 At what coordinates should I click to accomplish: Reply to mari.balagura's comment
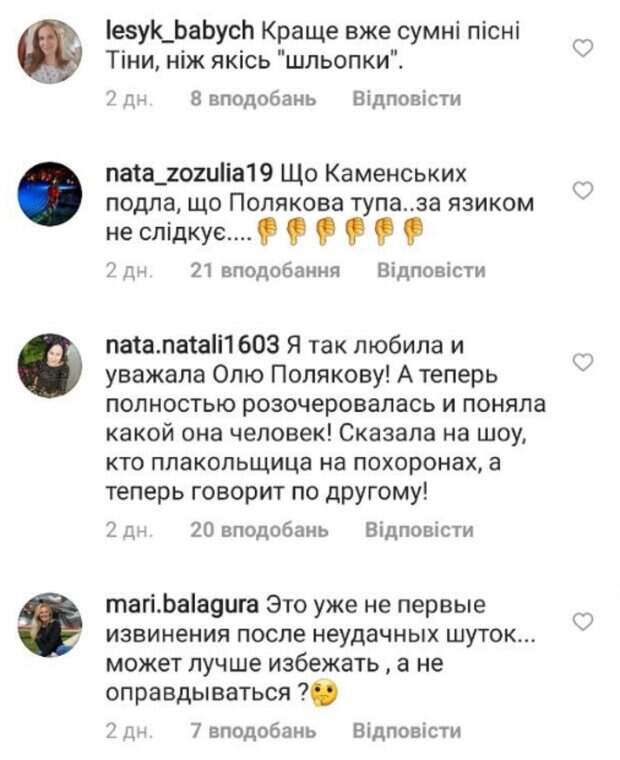click(407, 731)
